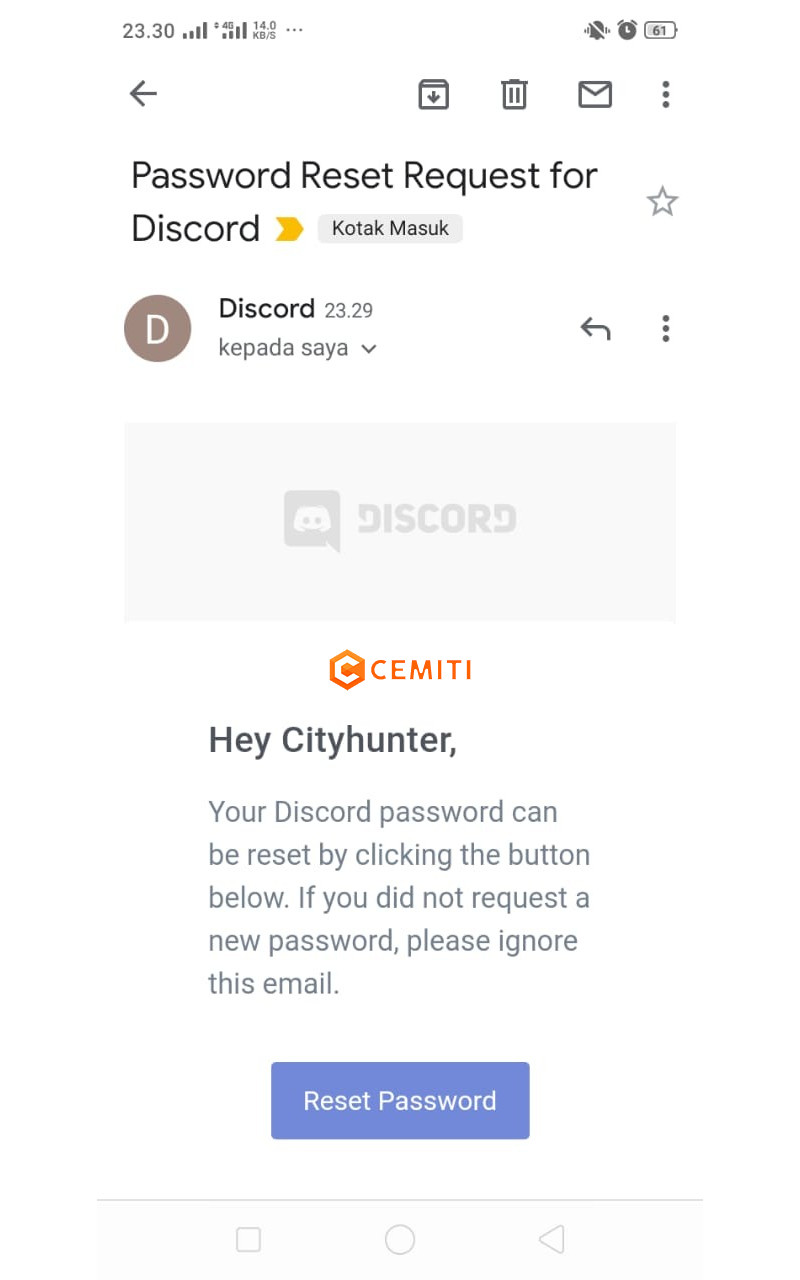Collapse the recipient details chevron
This screenshot has width=800, height=1280.
[368, 349]
